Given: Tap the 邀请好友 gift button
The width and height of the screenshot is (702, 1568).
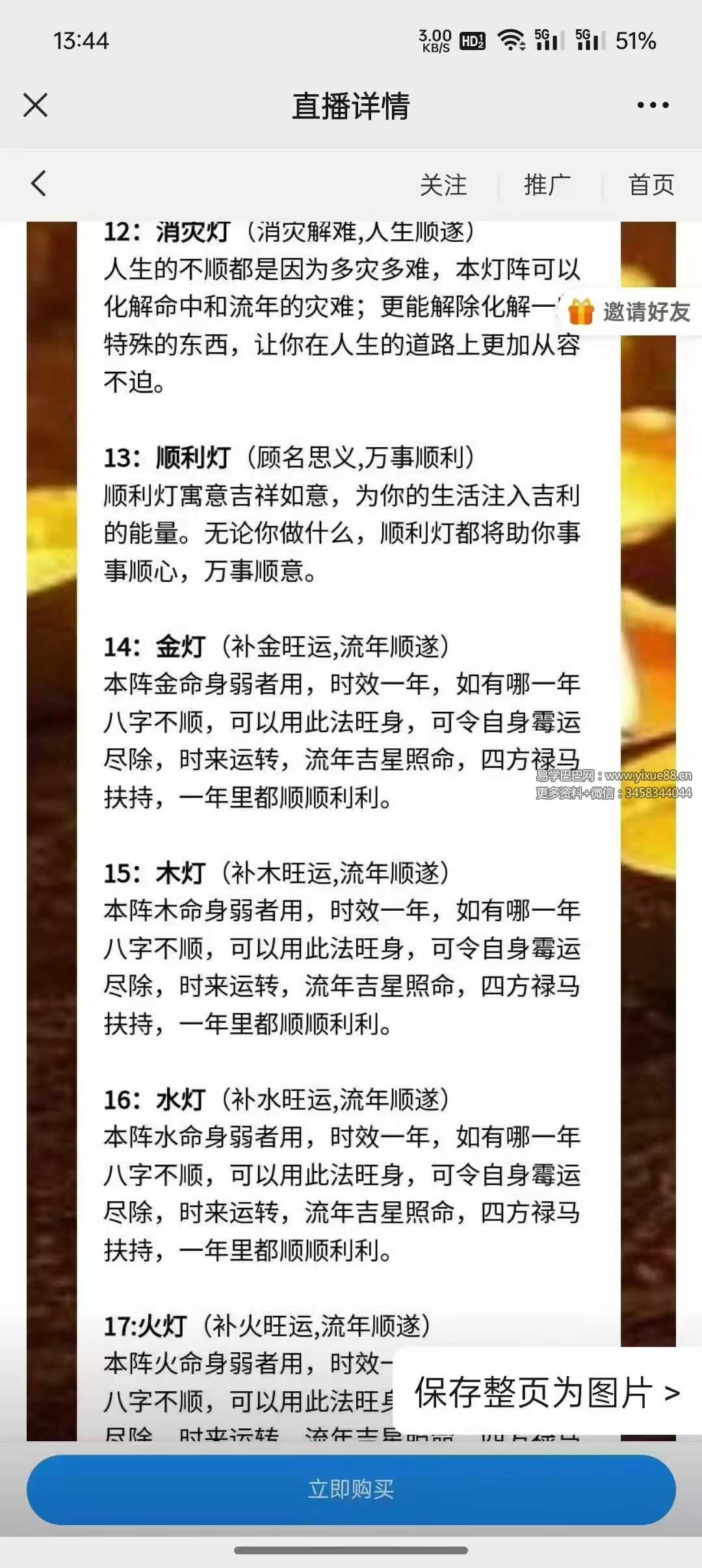Looking at the screenshot, I should click(x=629, y=312).
